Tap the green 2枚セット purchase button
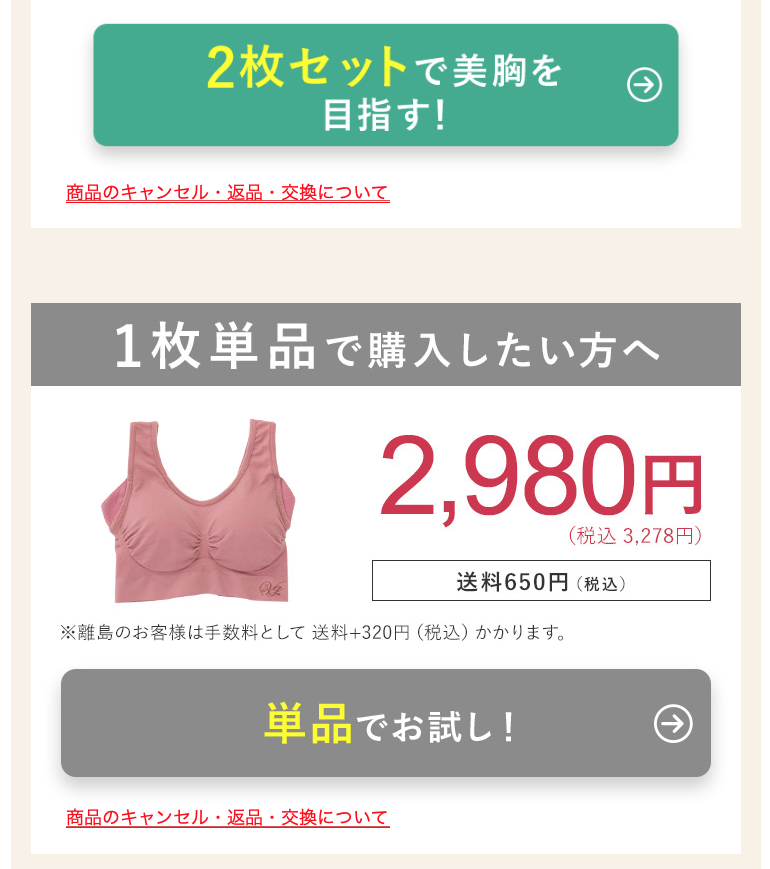Screen dimensions: 770x869 coord(385,86)
